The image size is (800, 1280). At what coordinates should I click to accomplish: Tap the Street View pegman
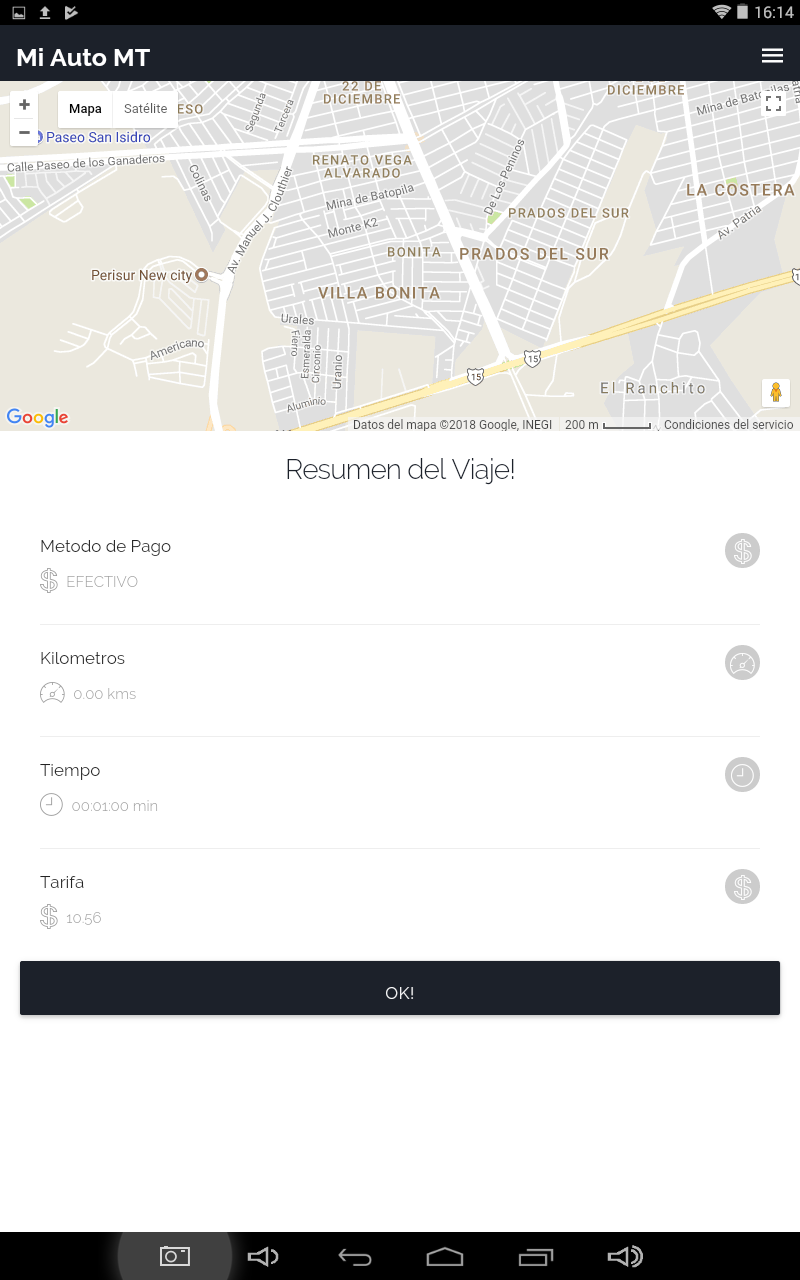coord(775,393)
